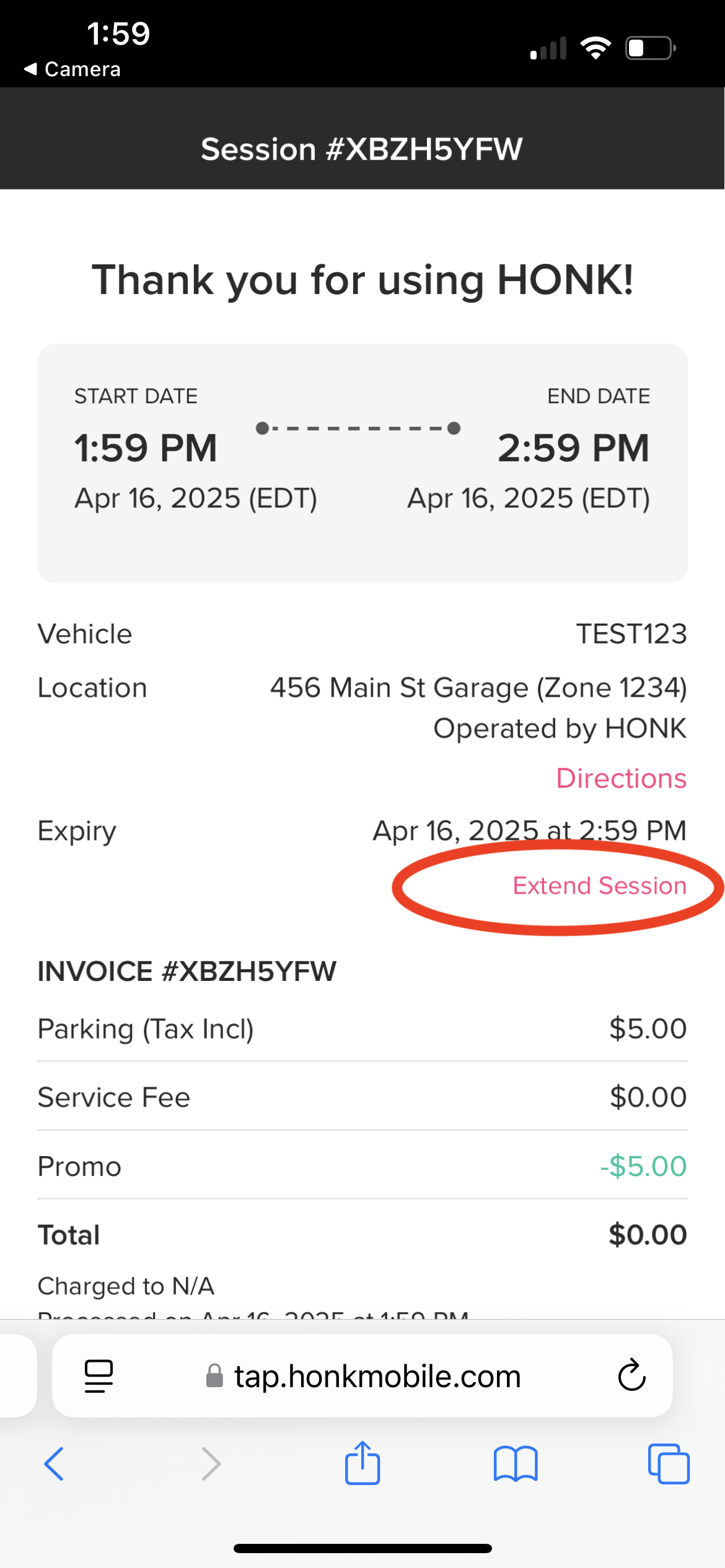The image size is (725, 1568).
Task: Tap the Extend Session link
Action: pyautogui.click(x=599, y=886)
